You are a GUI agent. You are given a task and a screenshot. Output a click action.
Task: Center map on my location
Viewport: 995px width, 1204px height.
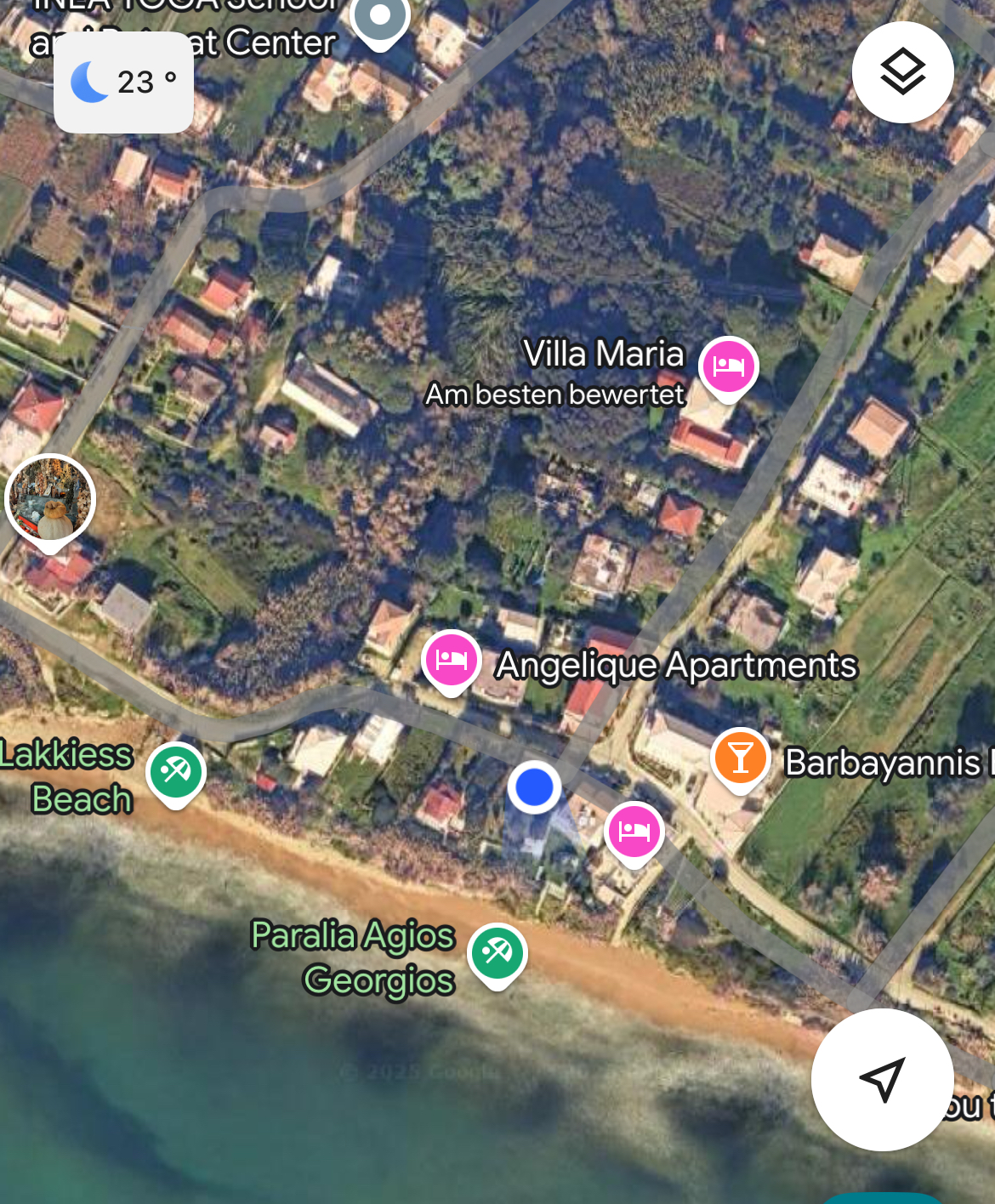[x=882, y=1079]
